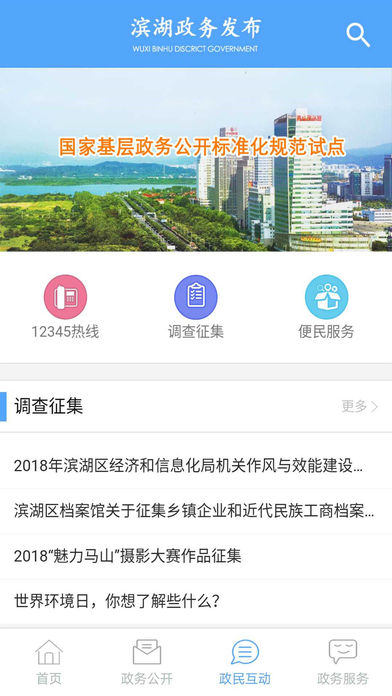
Task: Tap 更多 to see more surveys
Action: point(360,406)
